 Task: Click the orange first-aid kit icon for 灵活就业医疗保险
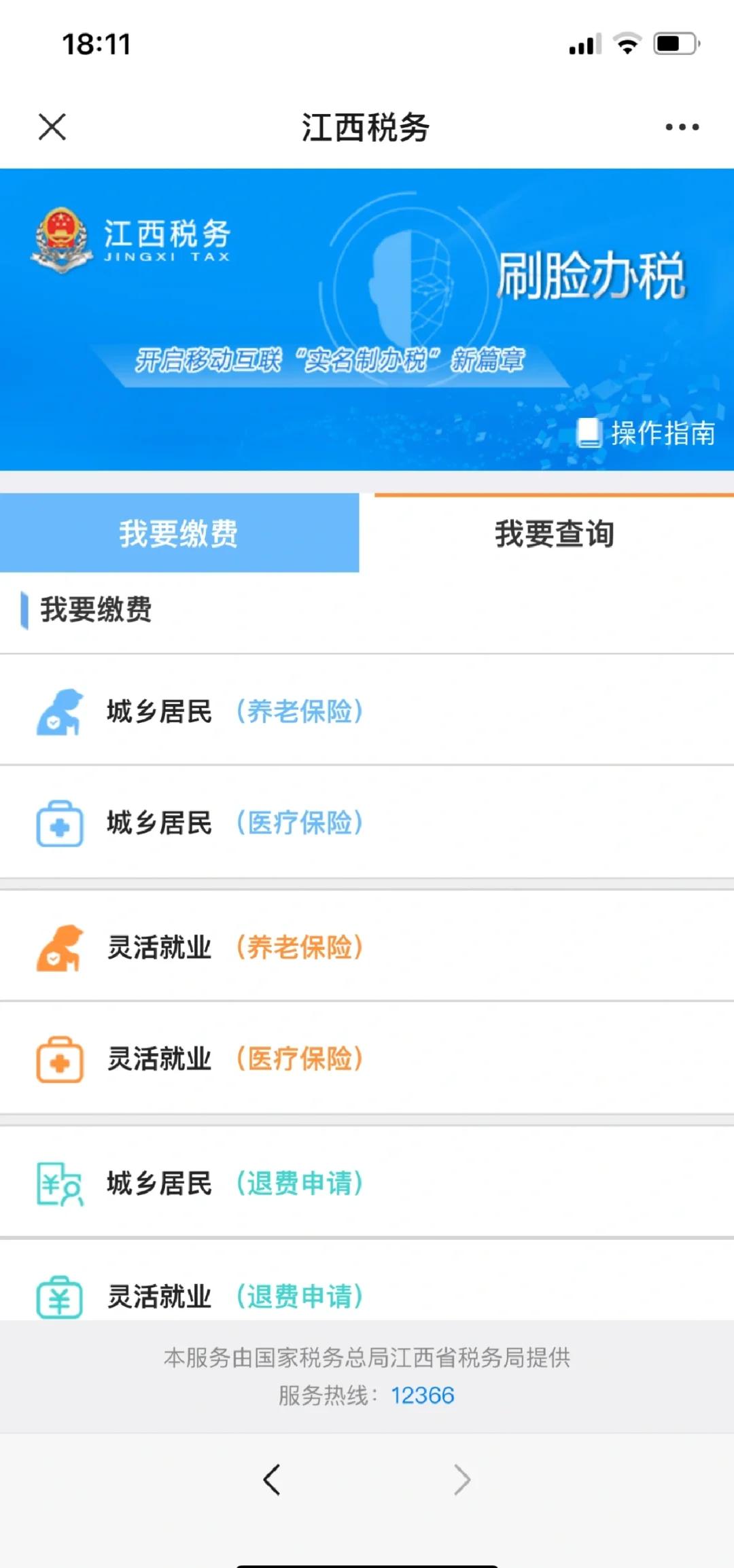(x=60, y=1058)
